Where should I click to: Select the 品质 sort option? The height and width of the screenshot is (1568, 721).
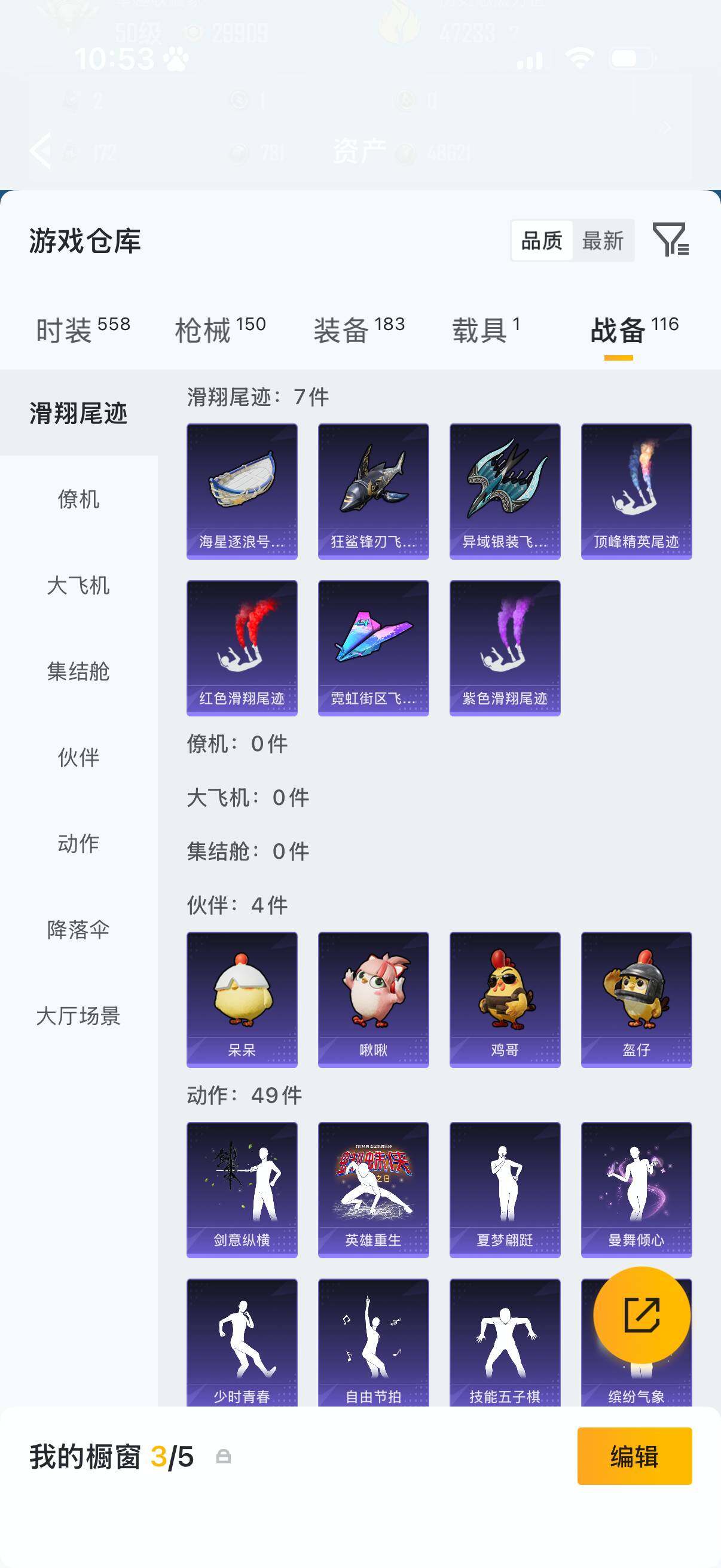click(x=542, y=240)
